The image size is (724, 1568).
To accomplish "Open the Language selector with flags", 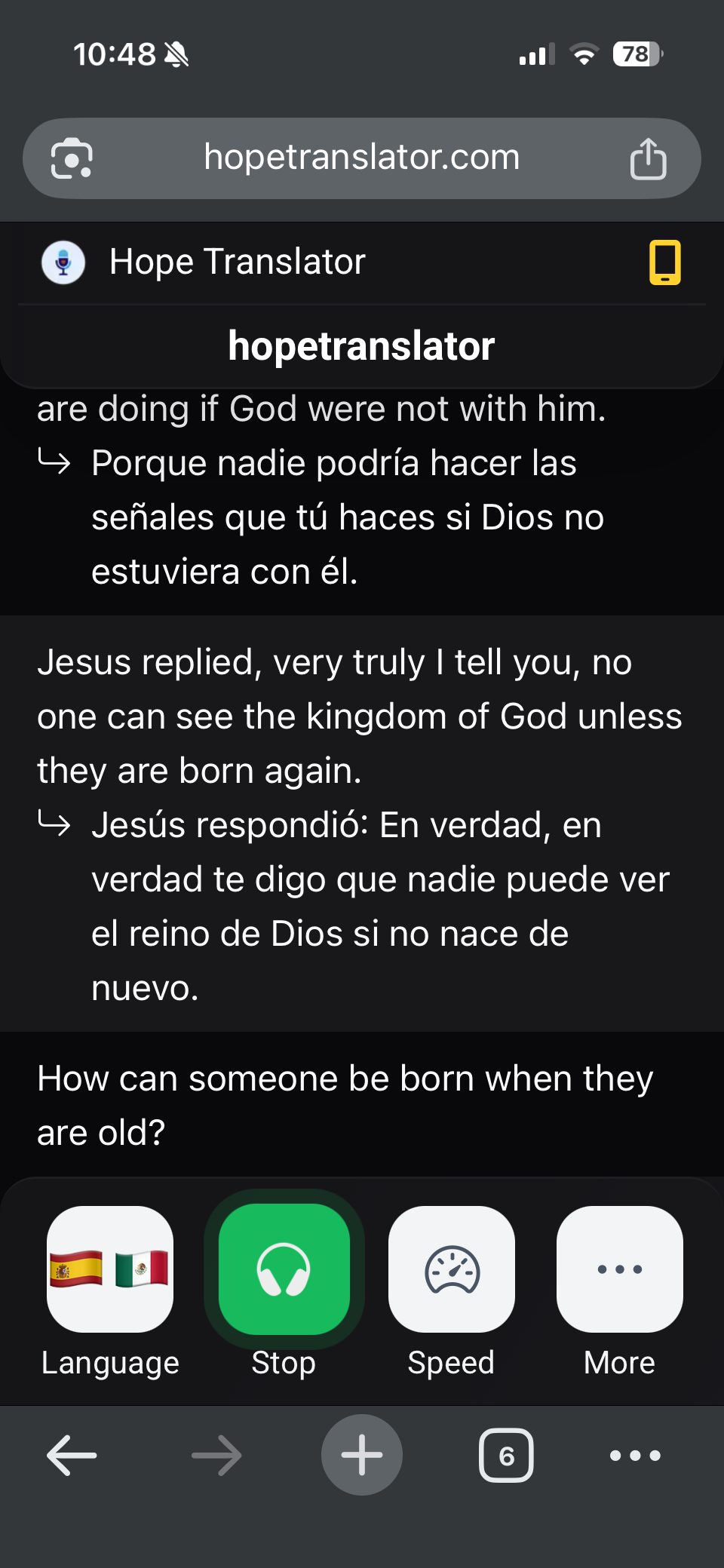I will [110, 1269].
